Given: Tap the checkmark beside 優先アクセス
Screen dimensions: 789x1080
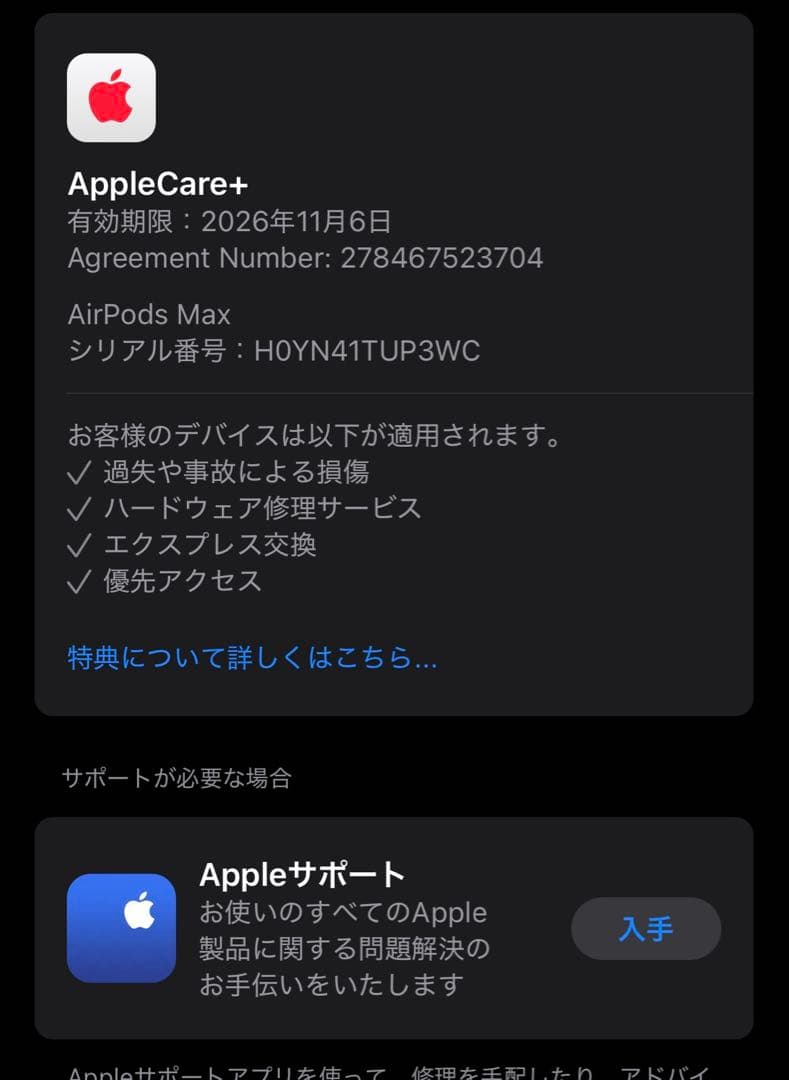Looking at the screenshot, I should (80, 581).
